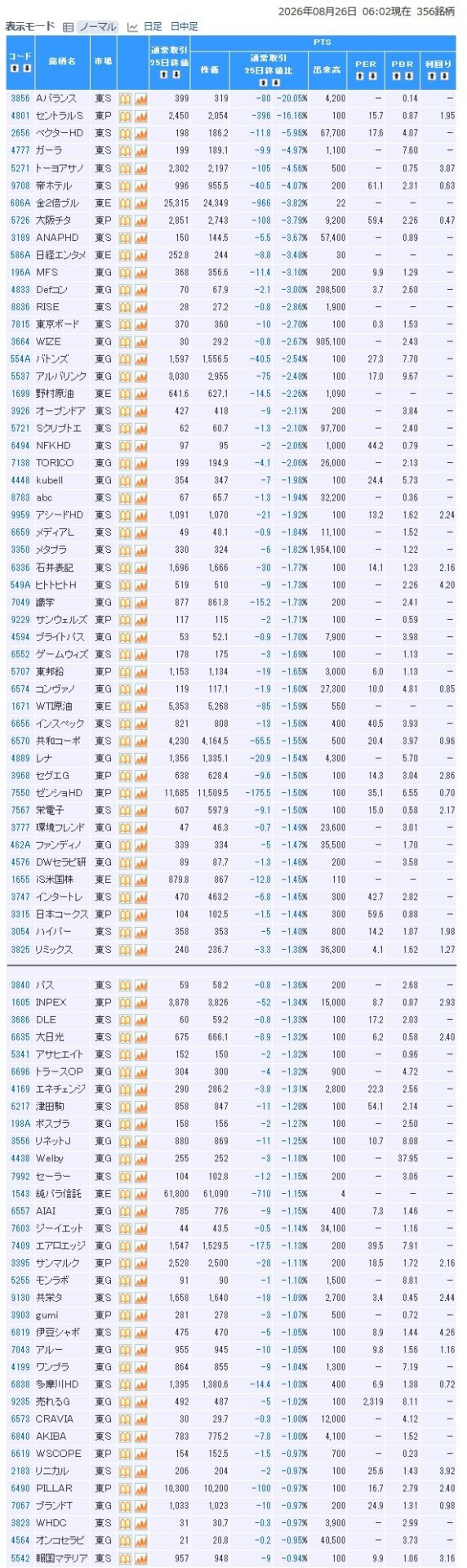Open stock code 5542 新報国マテリア
Image resolution: width=467 pixels, height=1568 pixels.
20,1557
